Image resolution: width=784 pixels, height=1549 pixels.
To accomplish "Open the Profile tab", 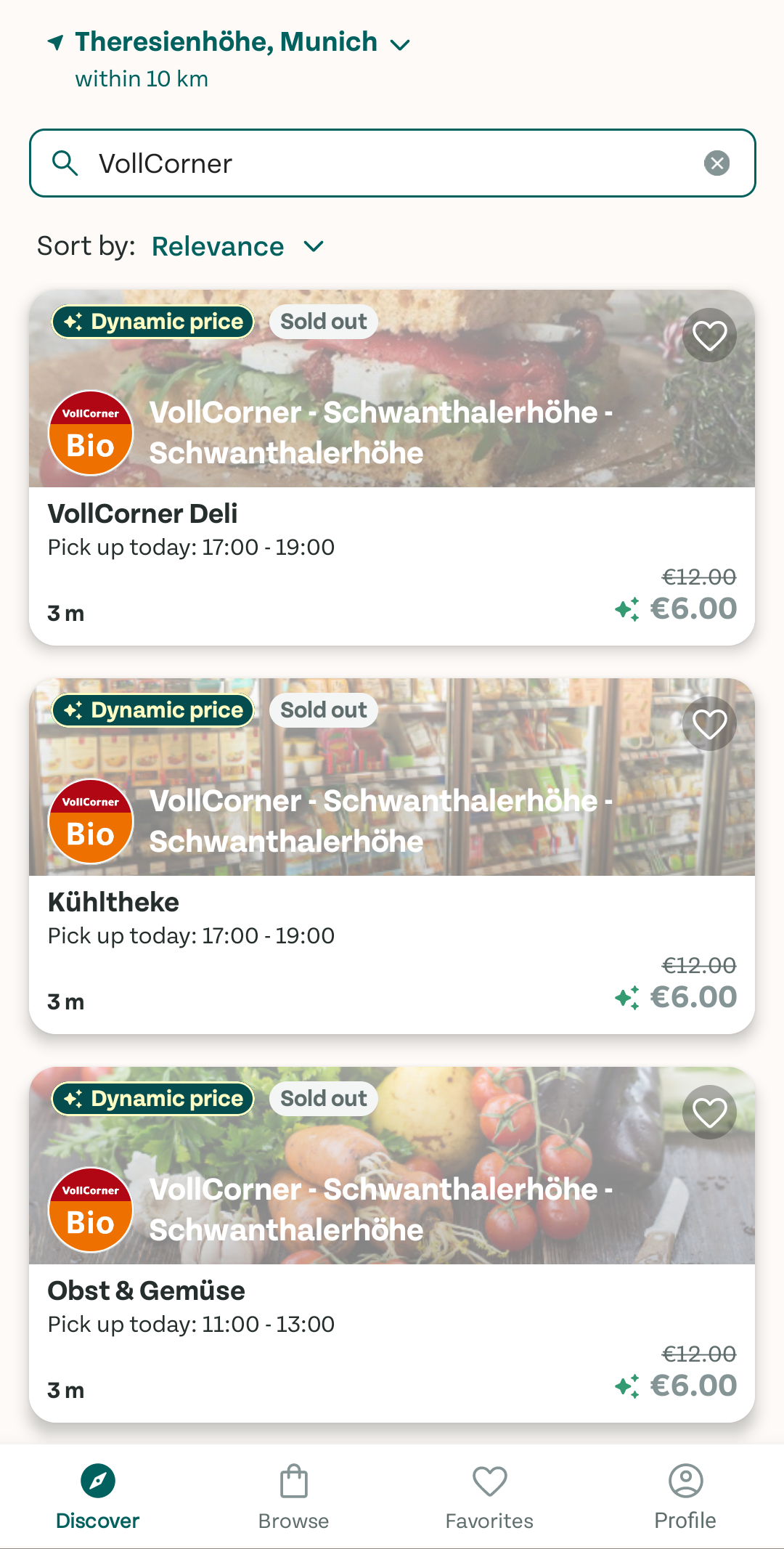I will (685, 1496).
